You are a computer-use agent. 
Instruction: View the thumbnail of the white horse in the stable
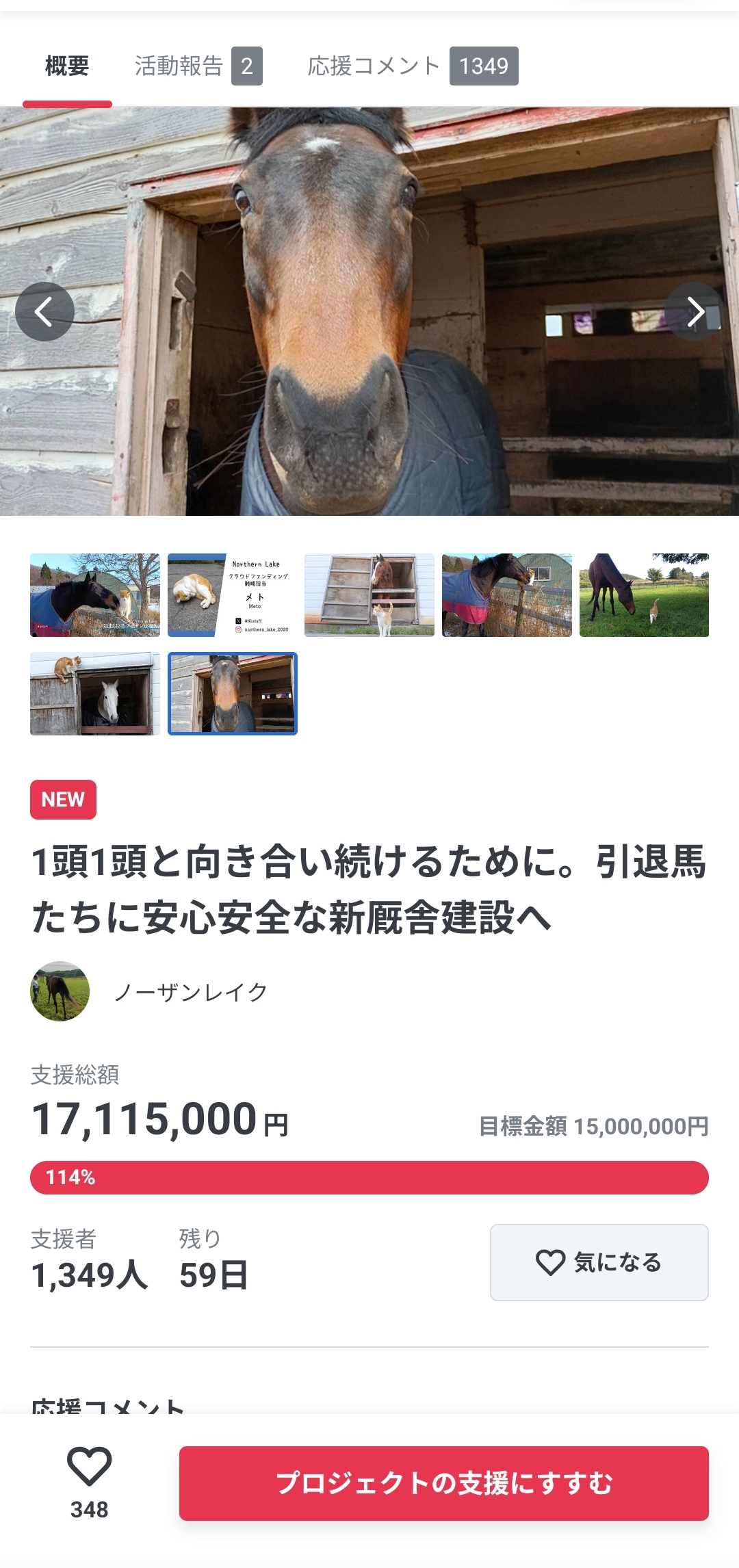pos(95,694)
